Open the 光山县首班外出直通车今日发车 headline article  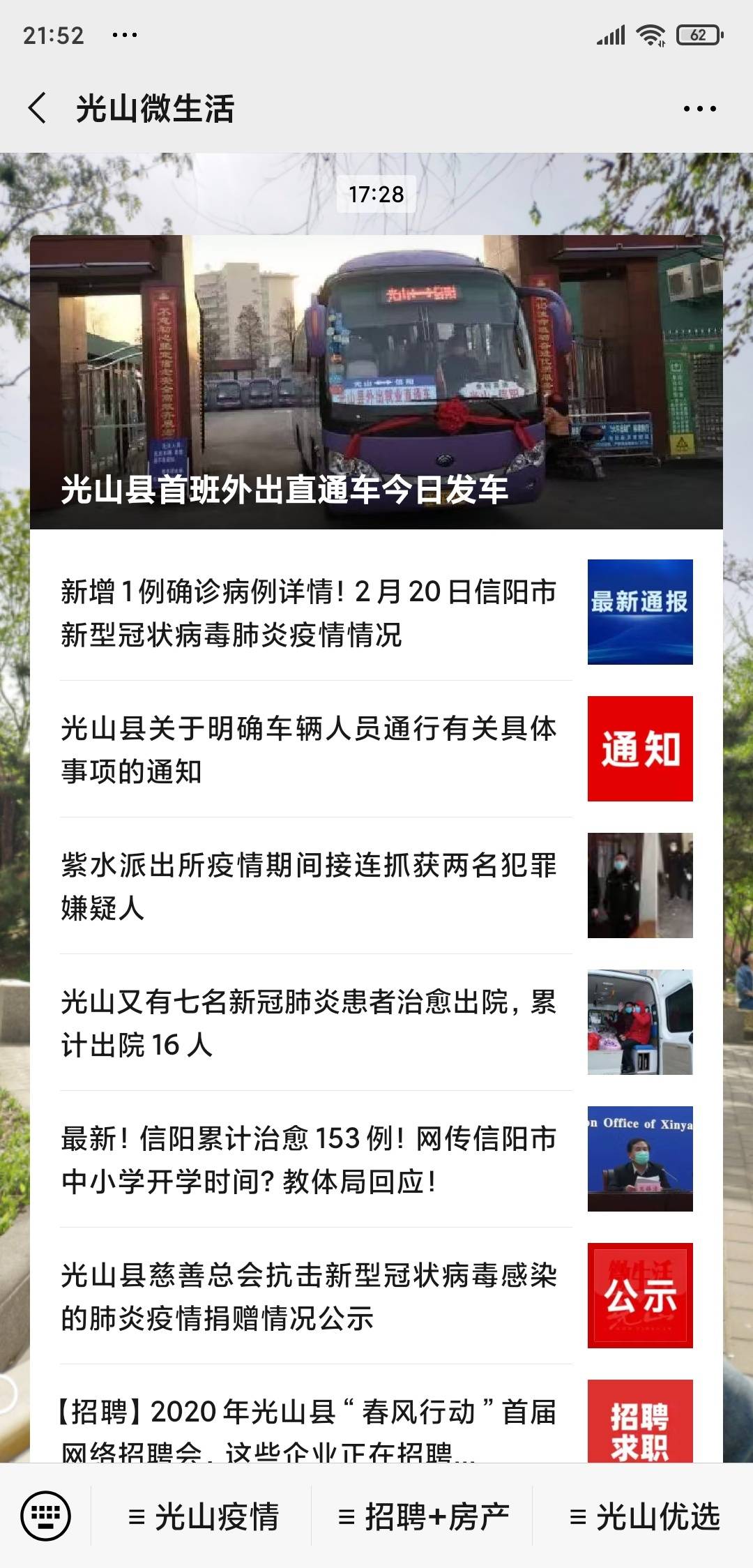pyautogui.click(x=376, y=382)
